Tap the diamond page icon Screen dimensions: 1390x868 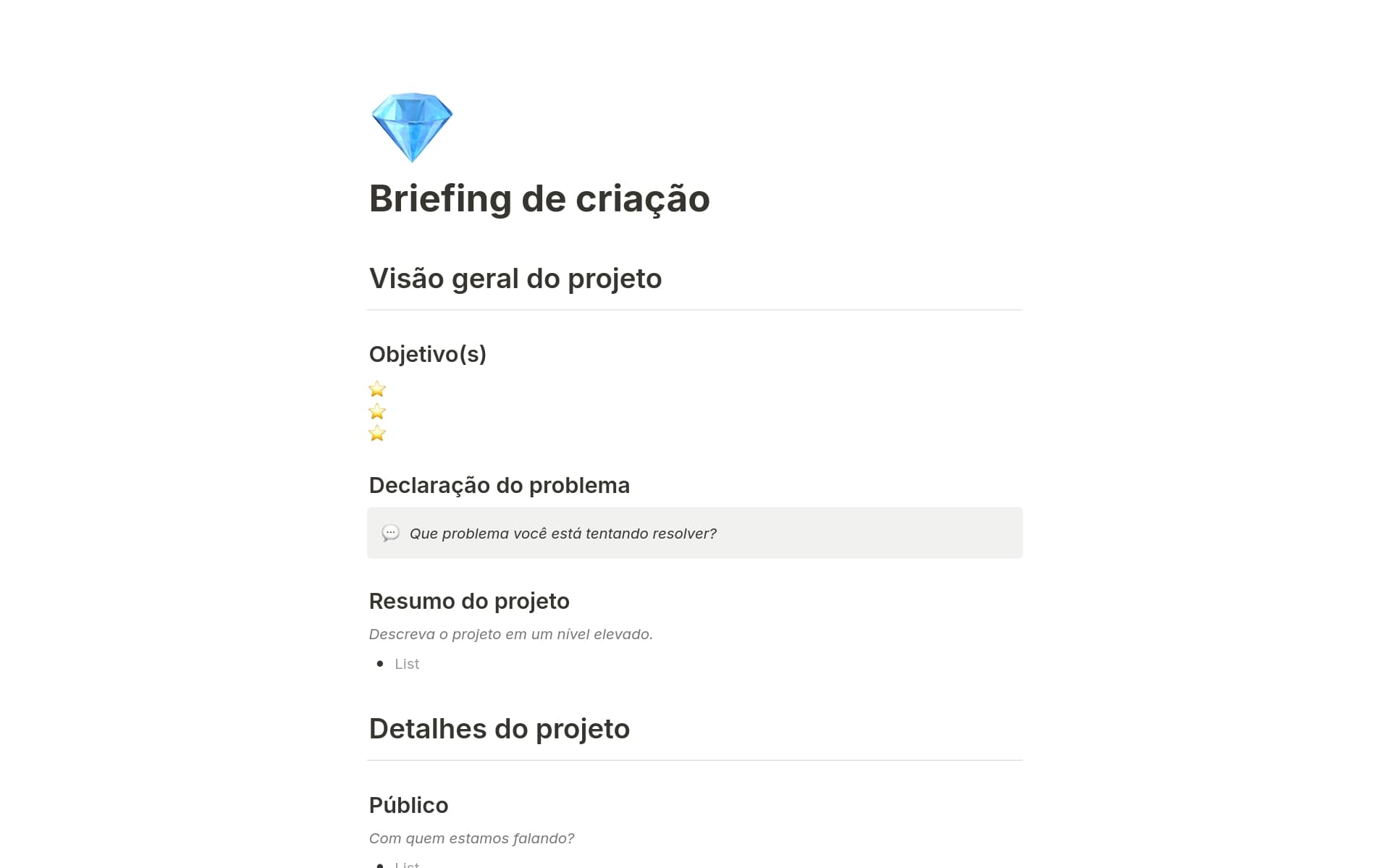click(411, 127)
